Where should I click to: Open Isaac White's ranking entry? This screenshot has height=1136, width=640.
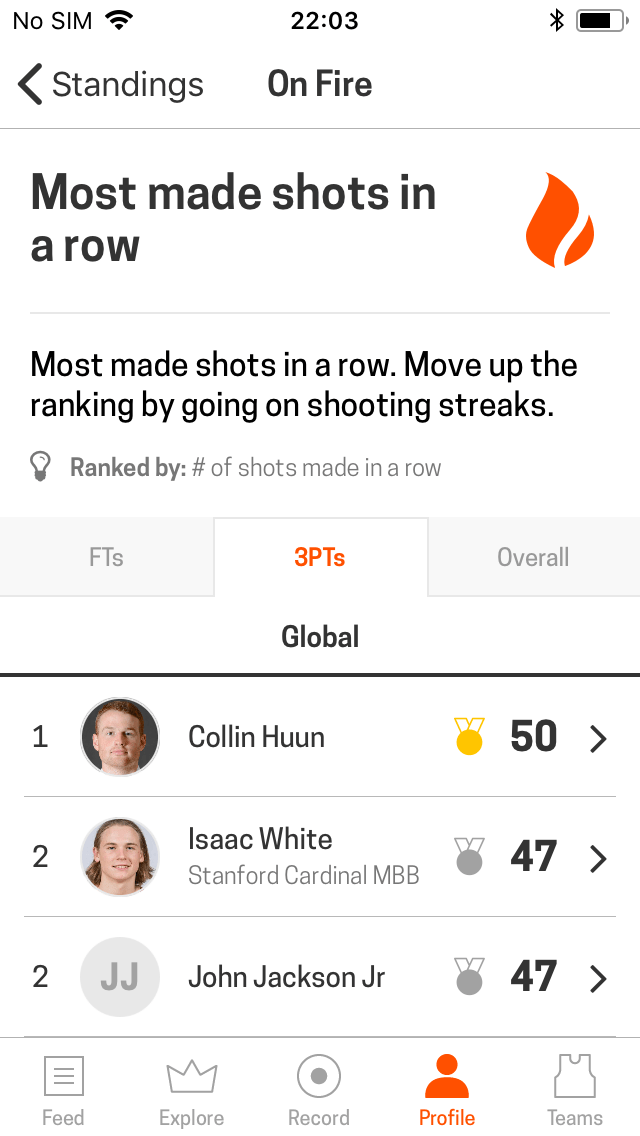click(320, 857)
